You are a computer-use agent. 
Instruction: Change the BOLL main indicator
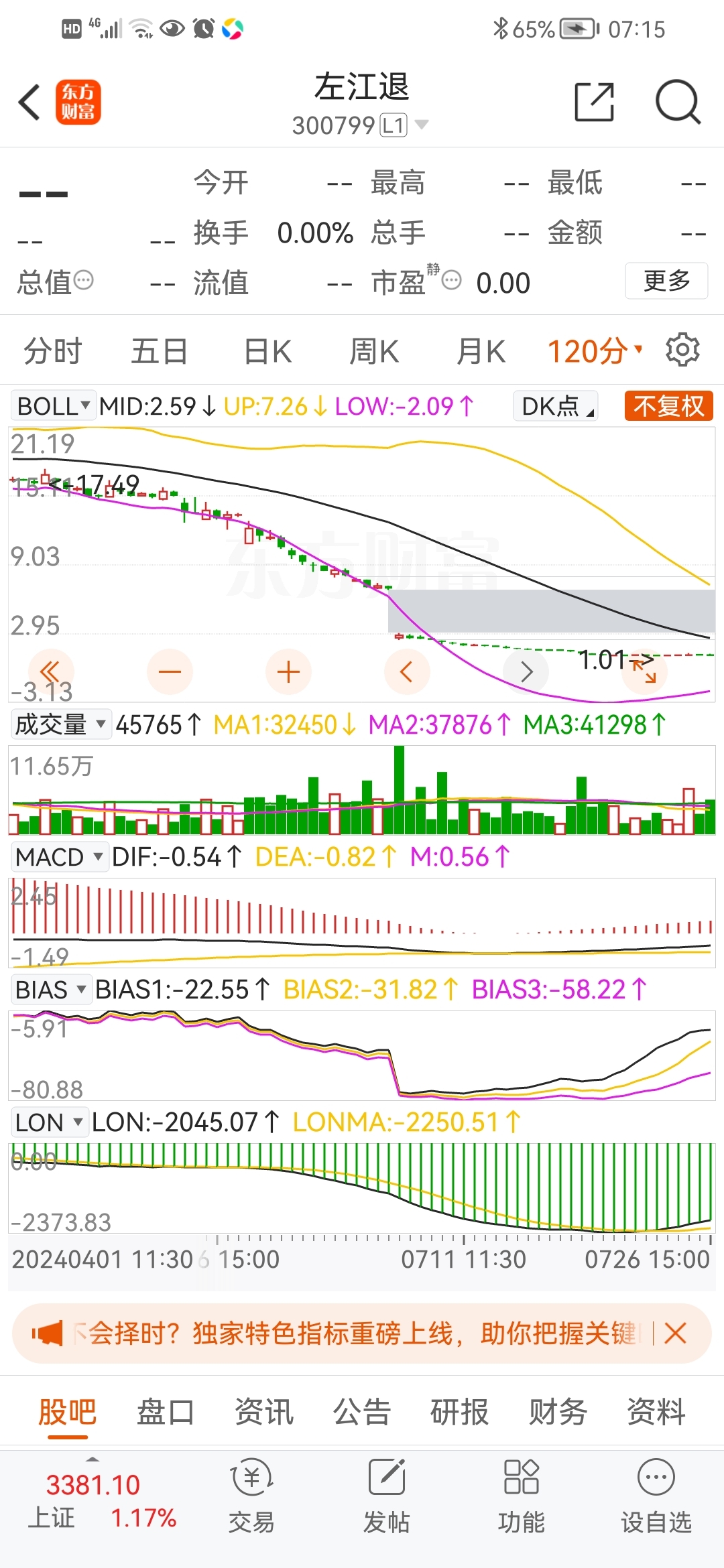tap(54, 406)
